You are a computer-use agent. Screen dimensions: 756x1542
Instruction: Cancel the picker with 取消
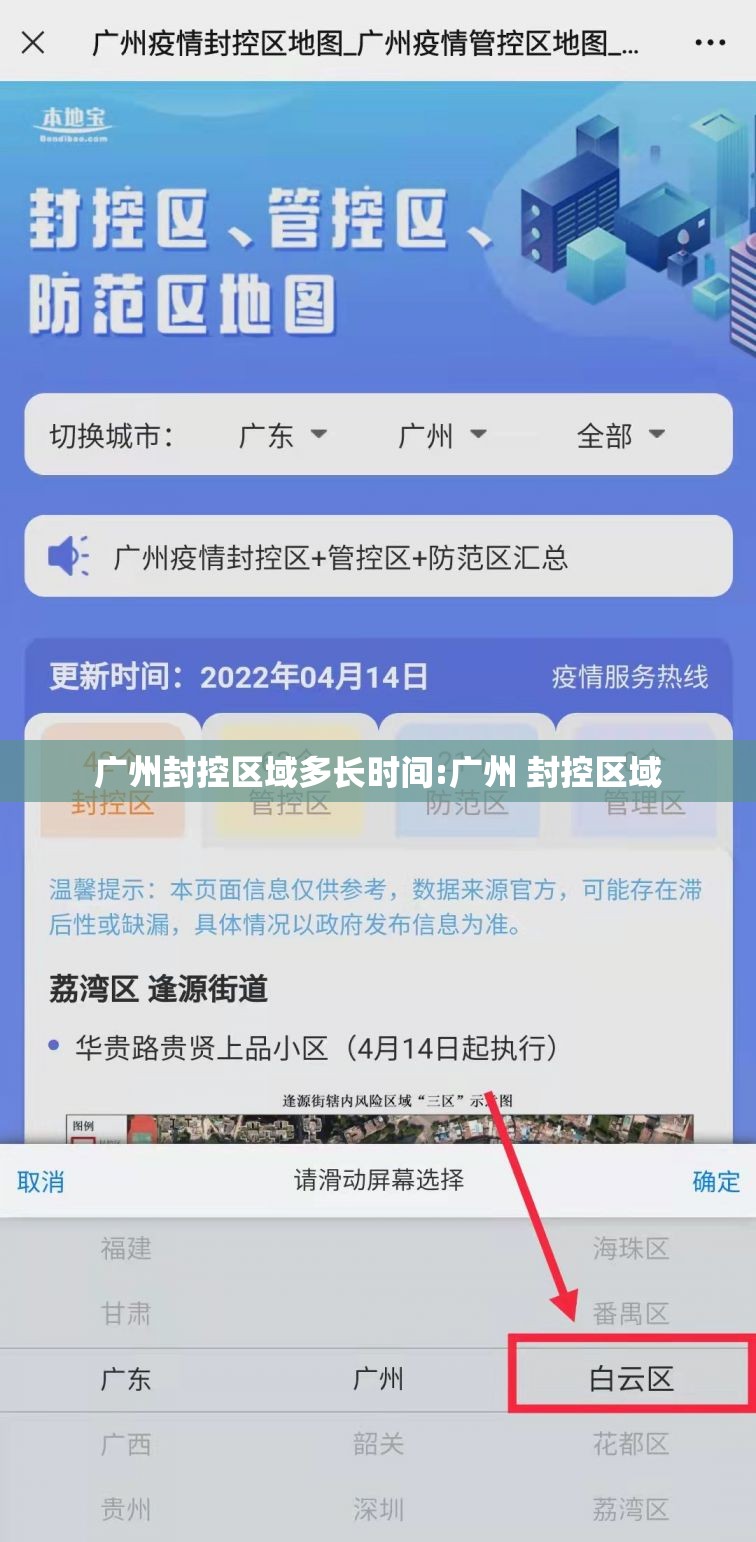(x=41, y=1181)
